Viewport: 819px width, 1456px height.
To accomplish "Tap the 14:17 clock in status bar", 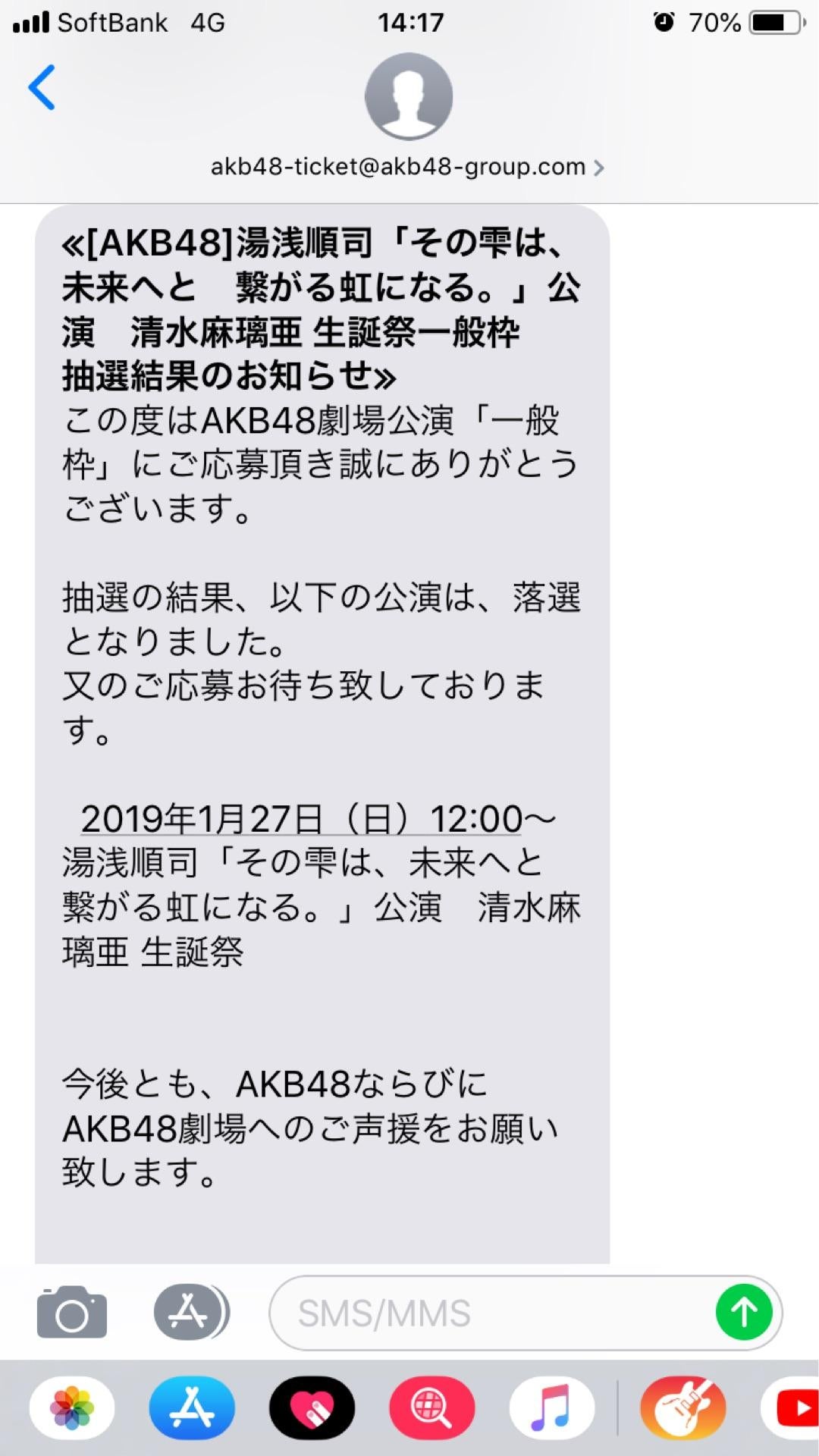I will (409, 22).
